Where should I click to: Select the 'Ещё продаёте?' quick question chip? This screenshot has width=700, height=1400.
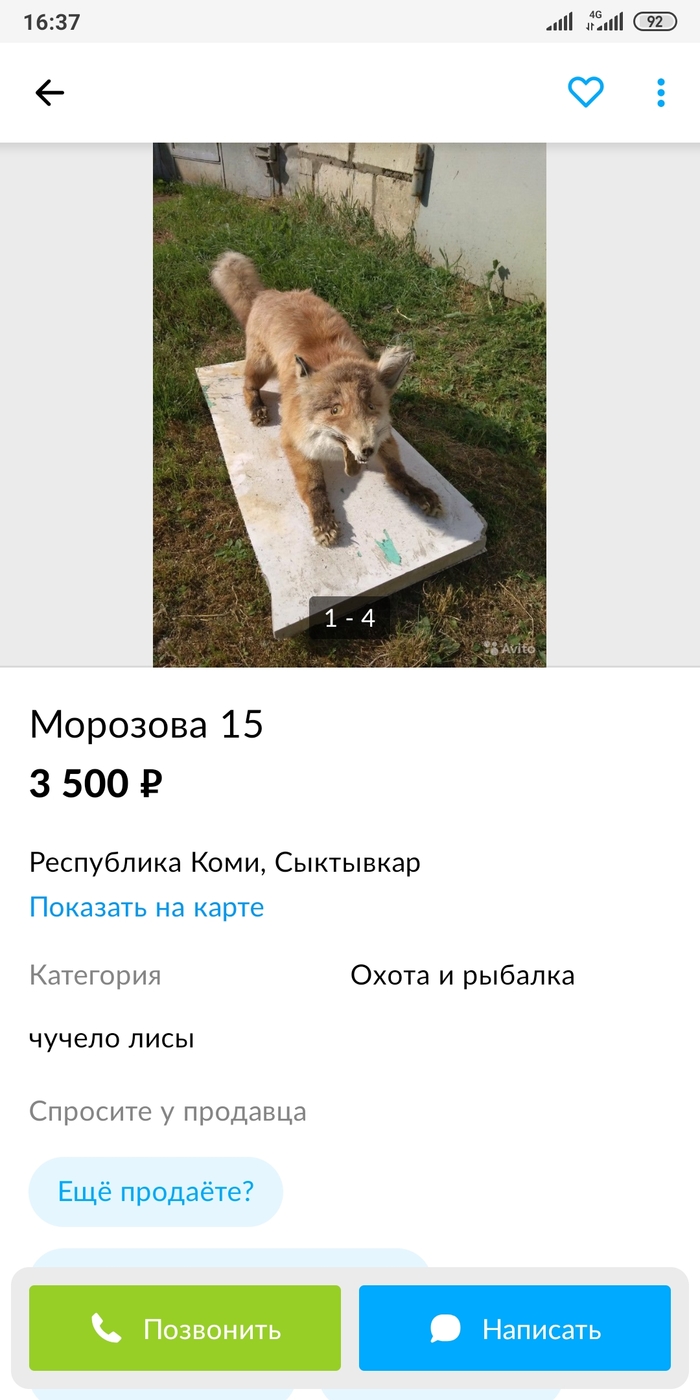156,1191
